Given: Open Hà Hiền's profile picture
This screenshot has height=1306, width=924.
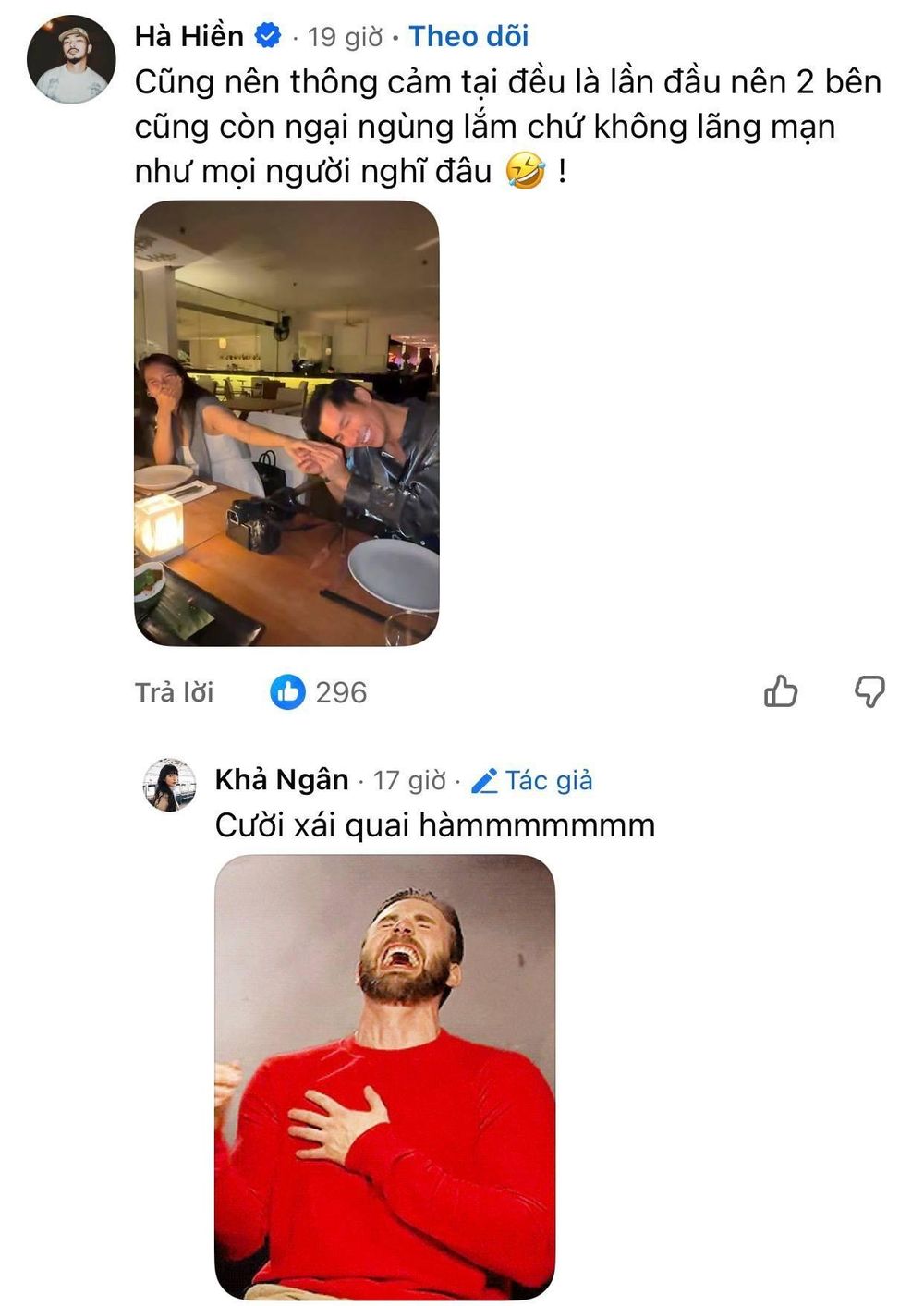Looking at the screenshot, I should point(71,59).
